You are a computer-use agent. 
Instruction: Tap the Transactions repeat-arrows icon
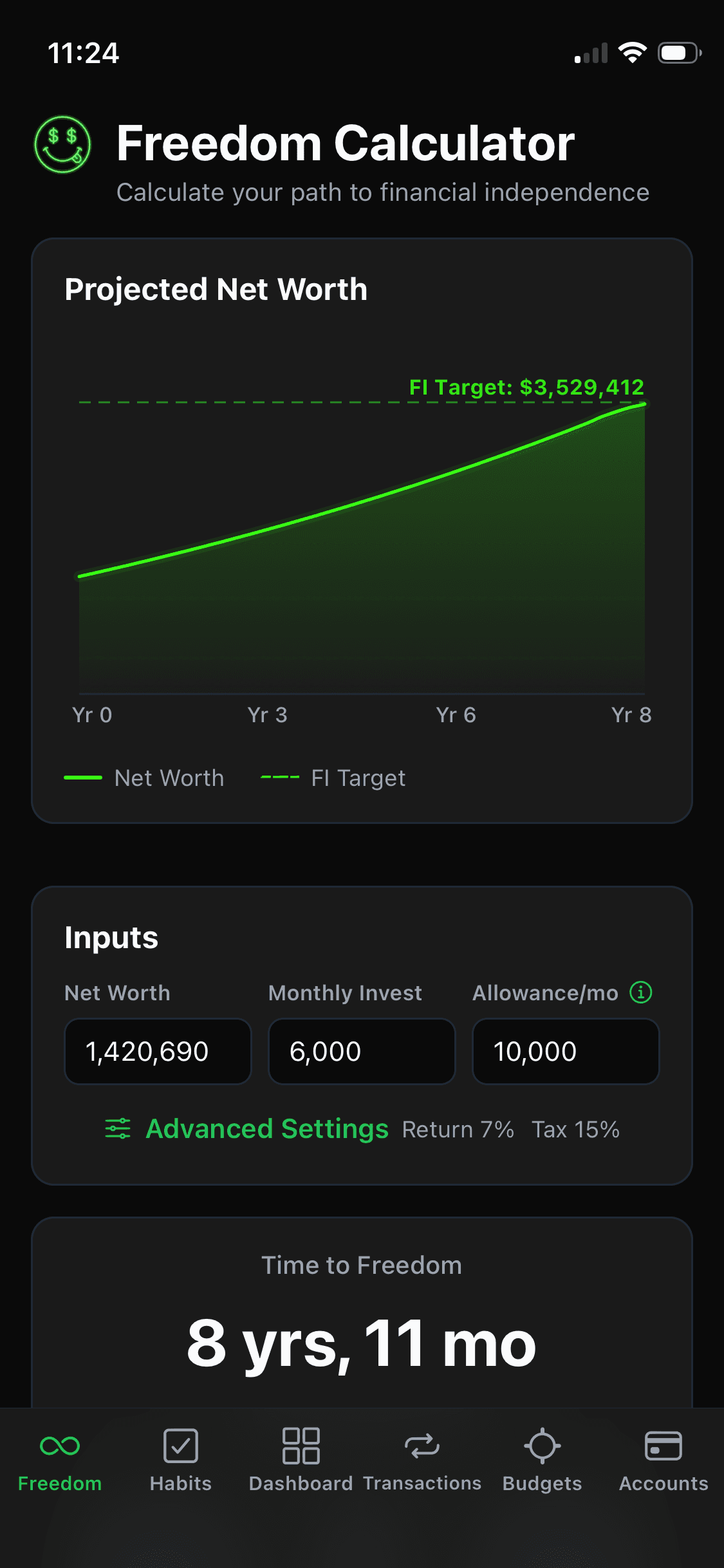click(x=422, y=1444)
